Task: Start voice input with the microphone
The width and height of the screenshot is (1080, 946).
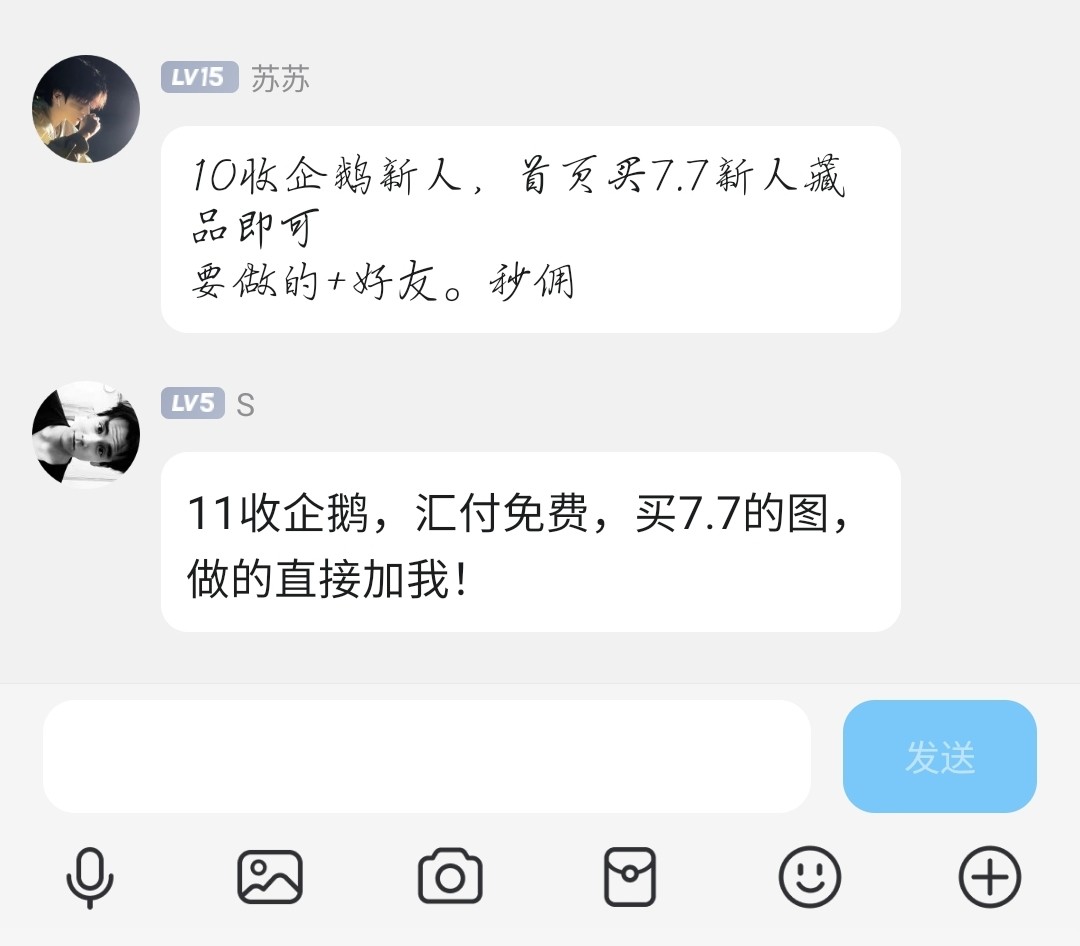Action: pyautogui.click(x=90, y=877)
